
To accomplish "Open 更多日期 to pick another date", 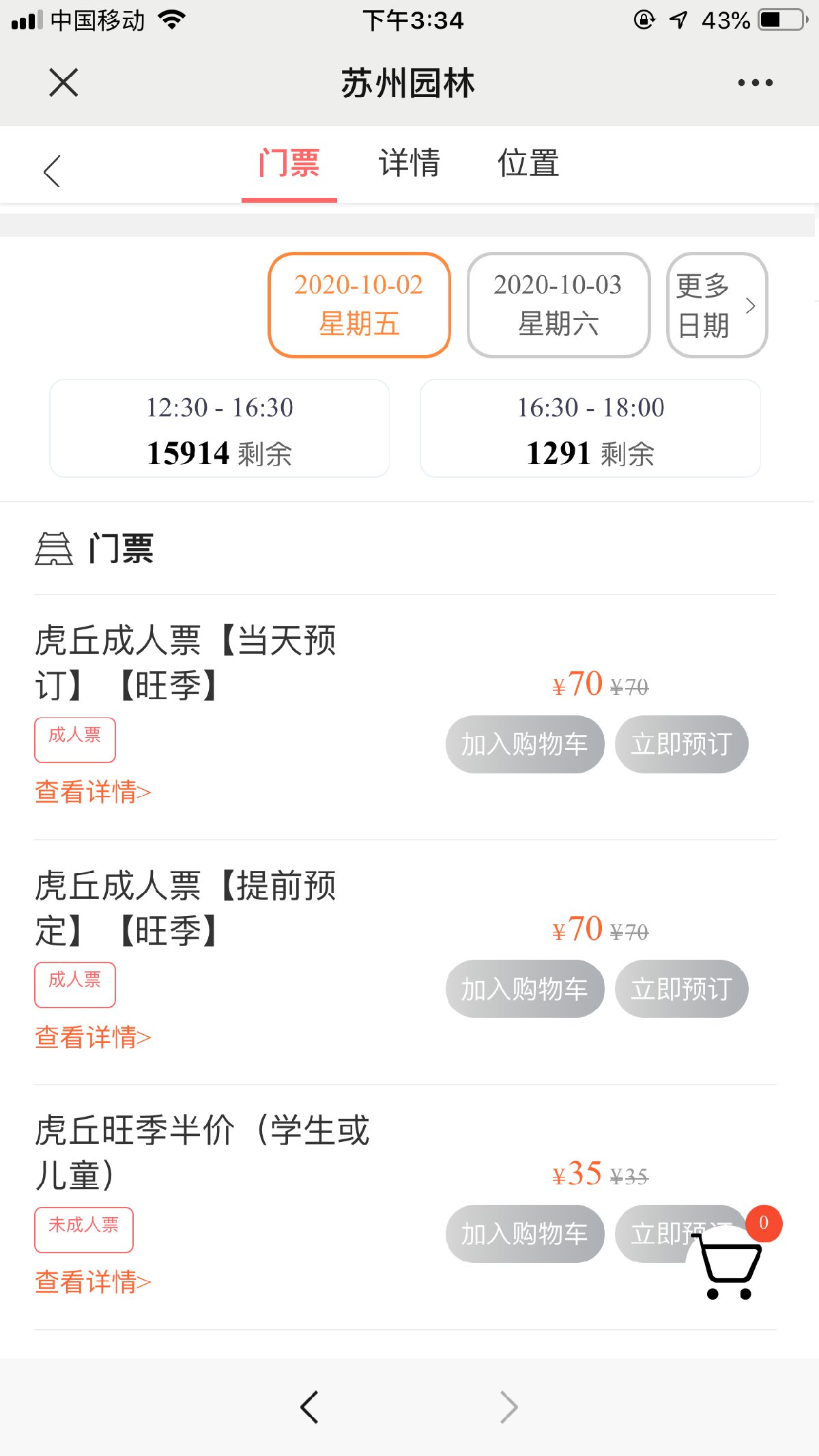I will [717, 304].
